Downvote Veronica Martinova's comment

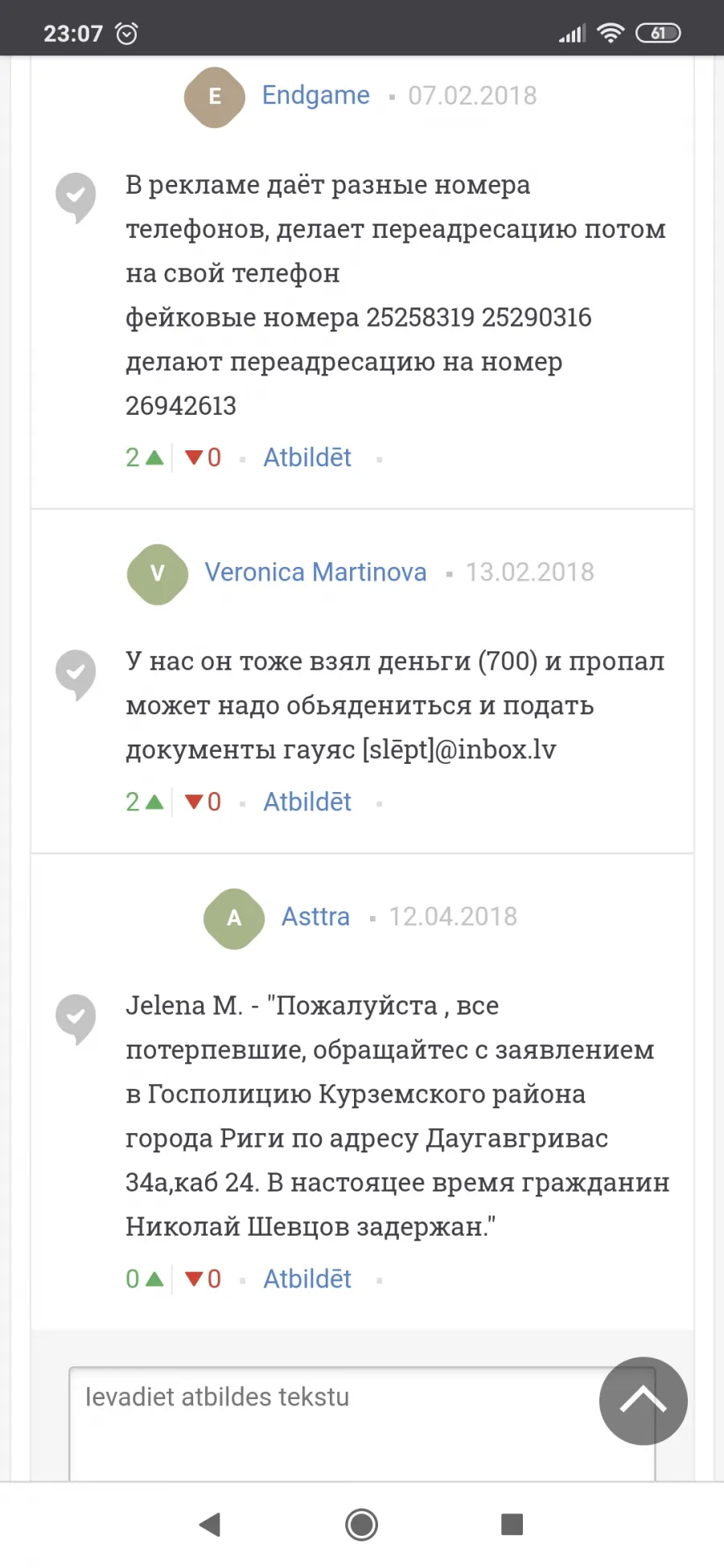coord(203,802)
